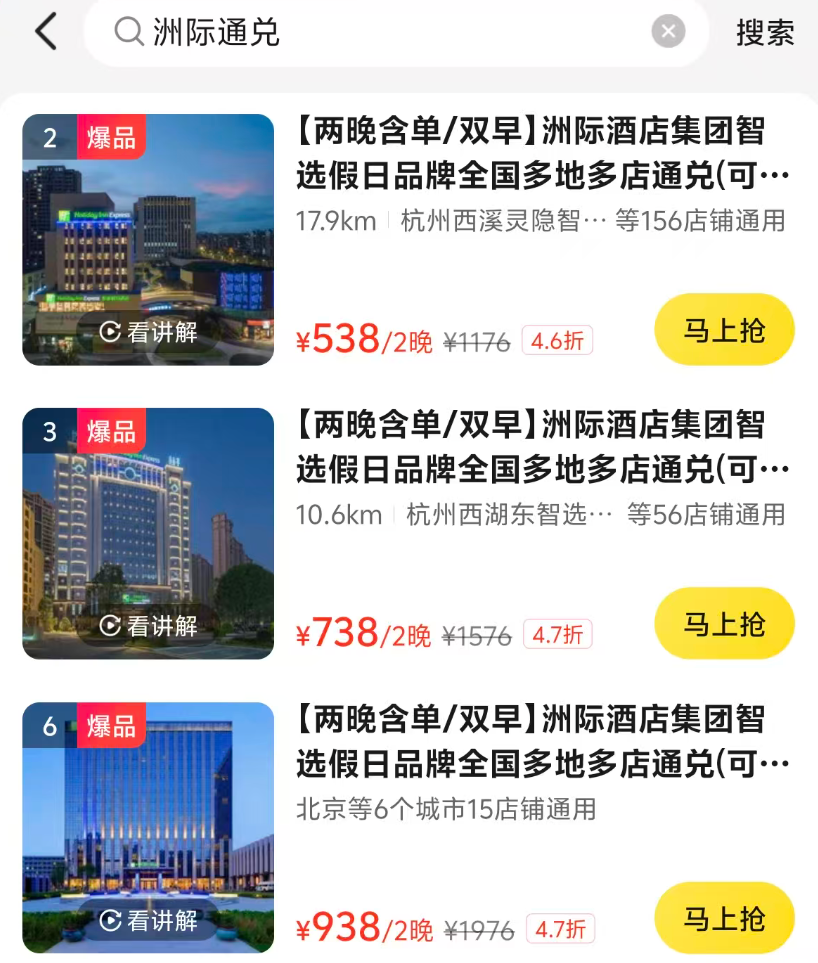The image size is (818, 963).
Task: Open the hotel photo ranked 6
Action: 148,827
